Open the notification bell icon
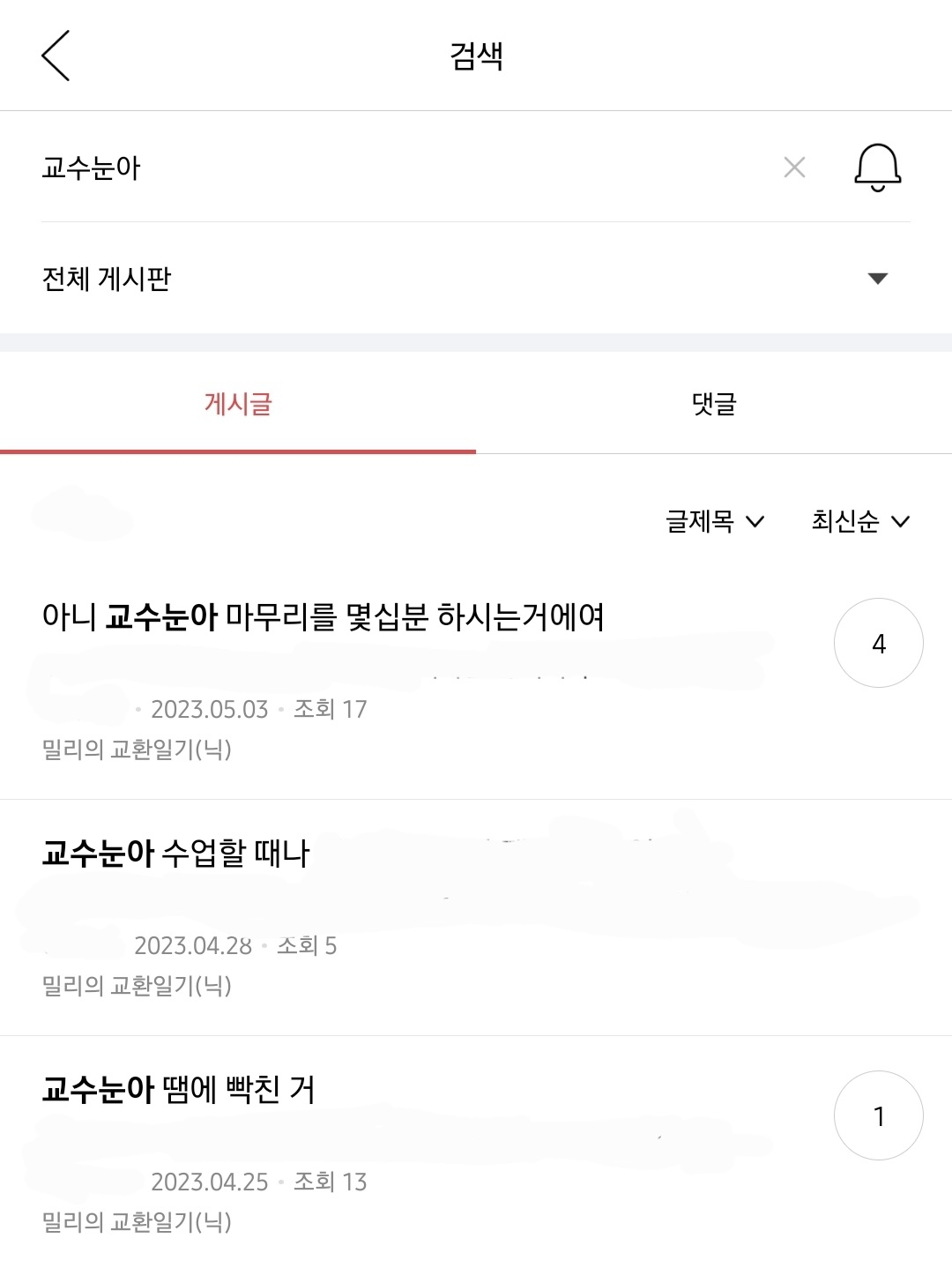The width and height of the screenshot is (952, 1268). 877,169
